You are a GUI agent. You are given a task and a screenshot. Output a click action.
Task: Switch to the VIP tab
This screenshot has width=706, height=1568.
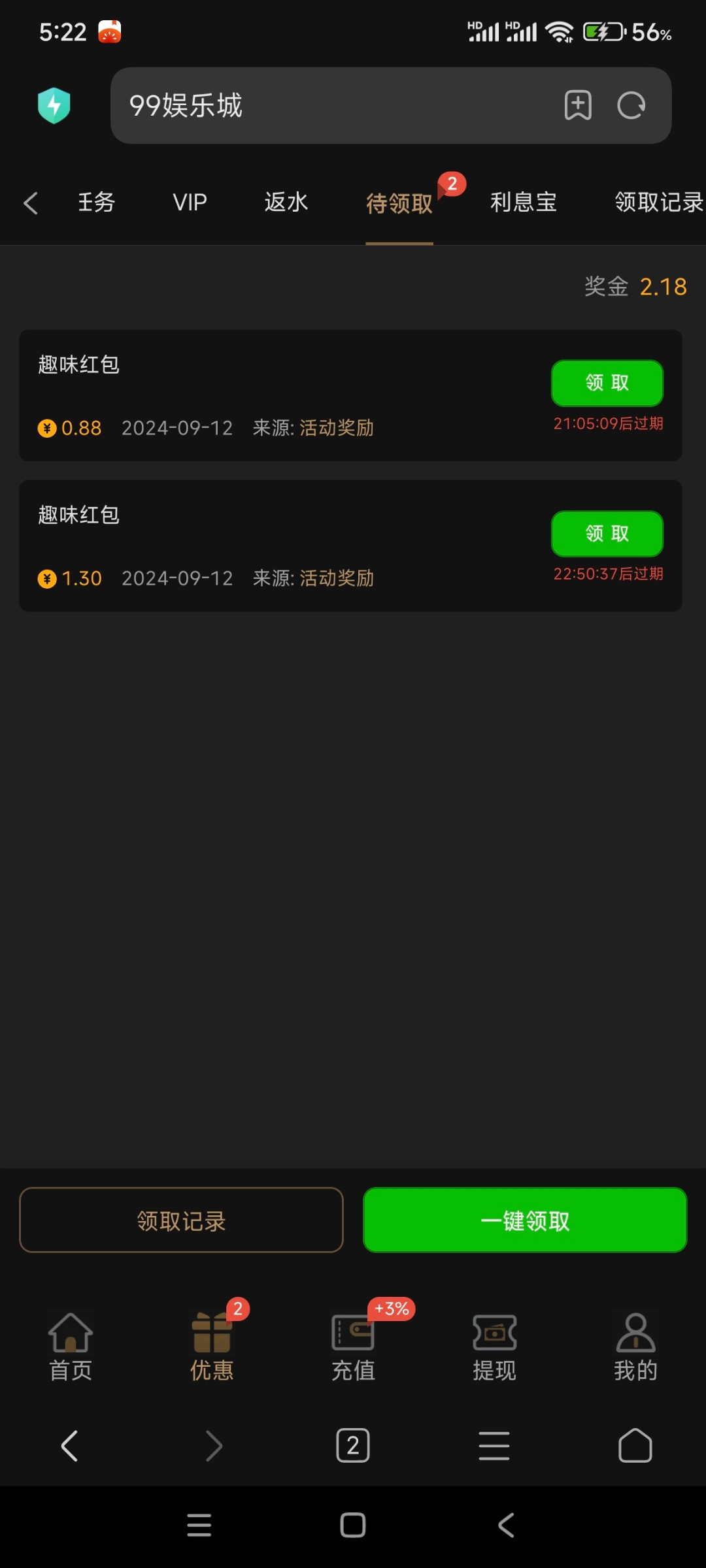click(x=190, y=203)
